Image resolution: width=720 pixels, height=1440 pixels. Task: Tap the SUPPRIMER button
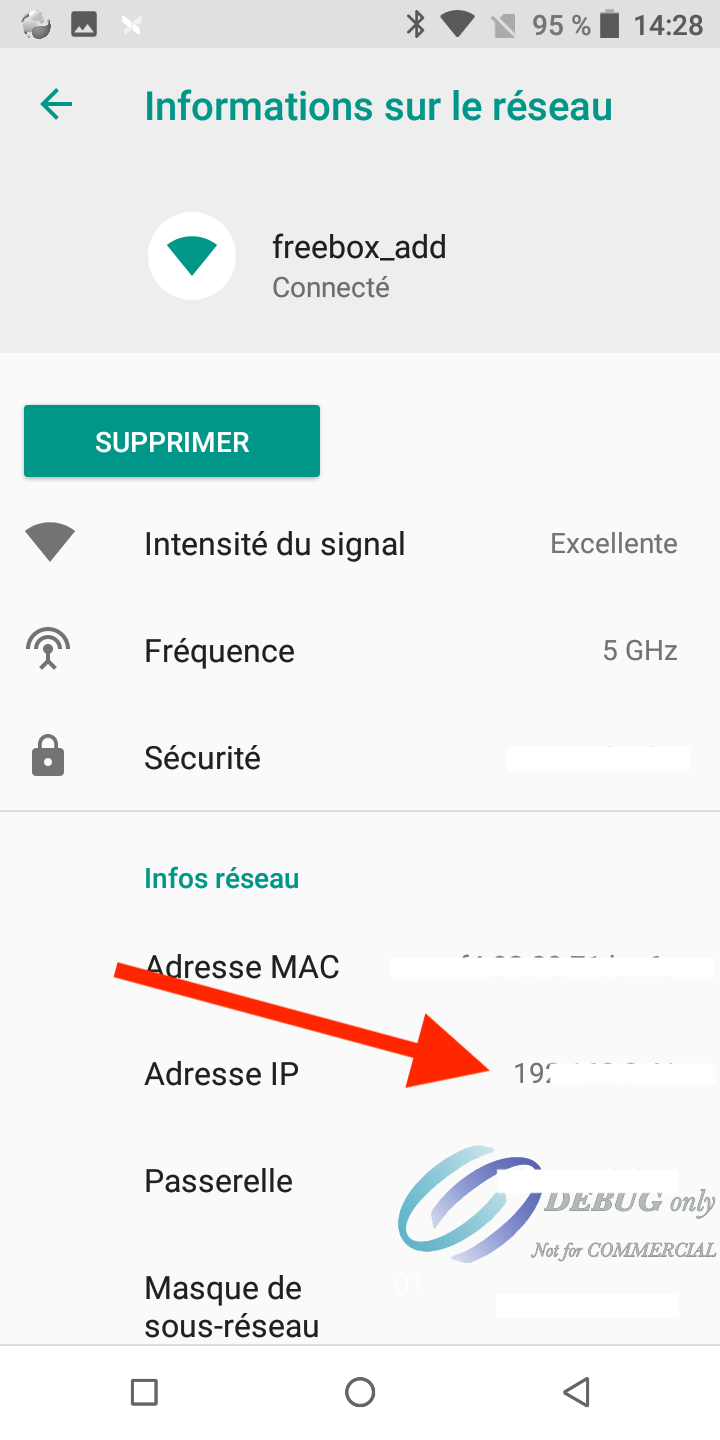[x=172, y=441]
